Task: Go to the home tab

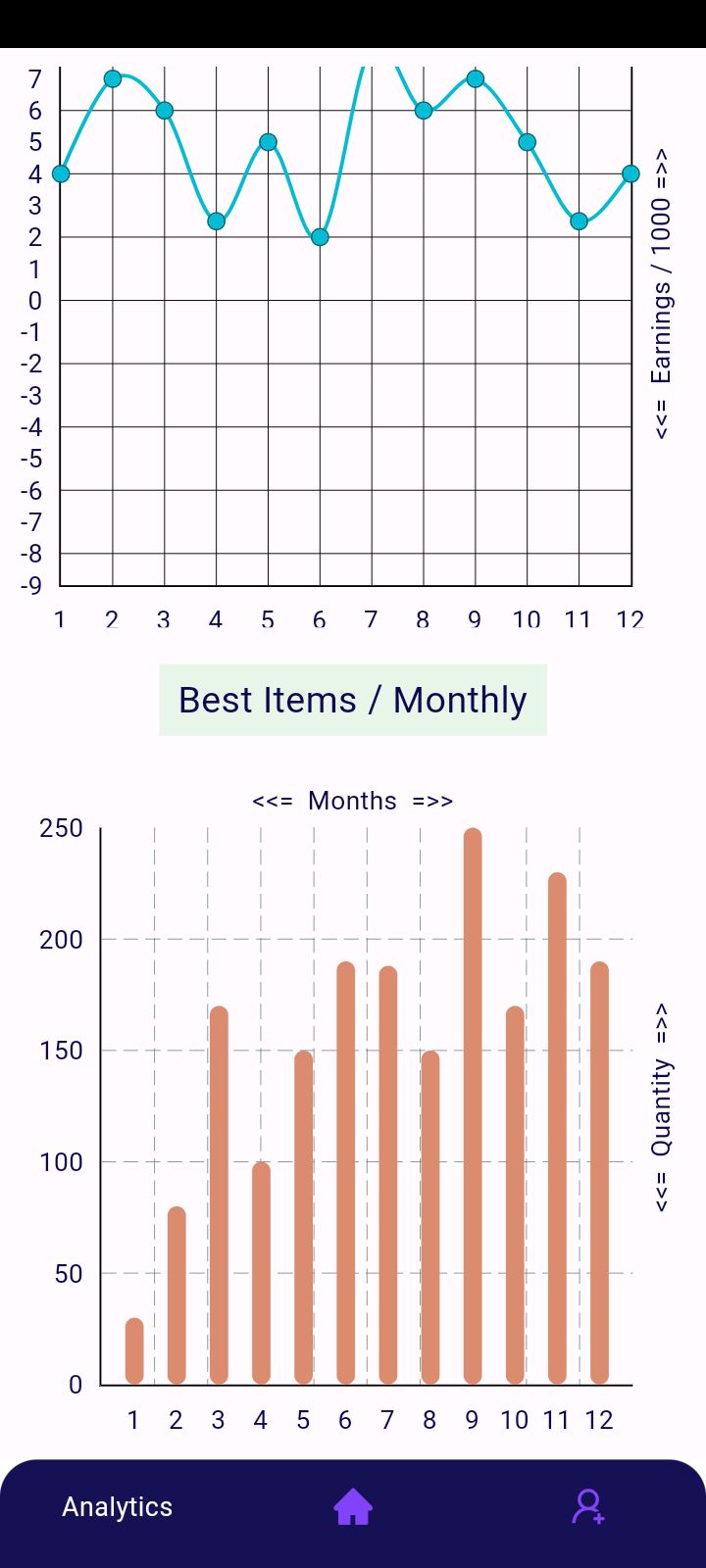Action: (x=353, y=1507)
